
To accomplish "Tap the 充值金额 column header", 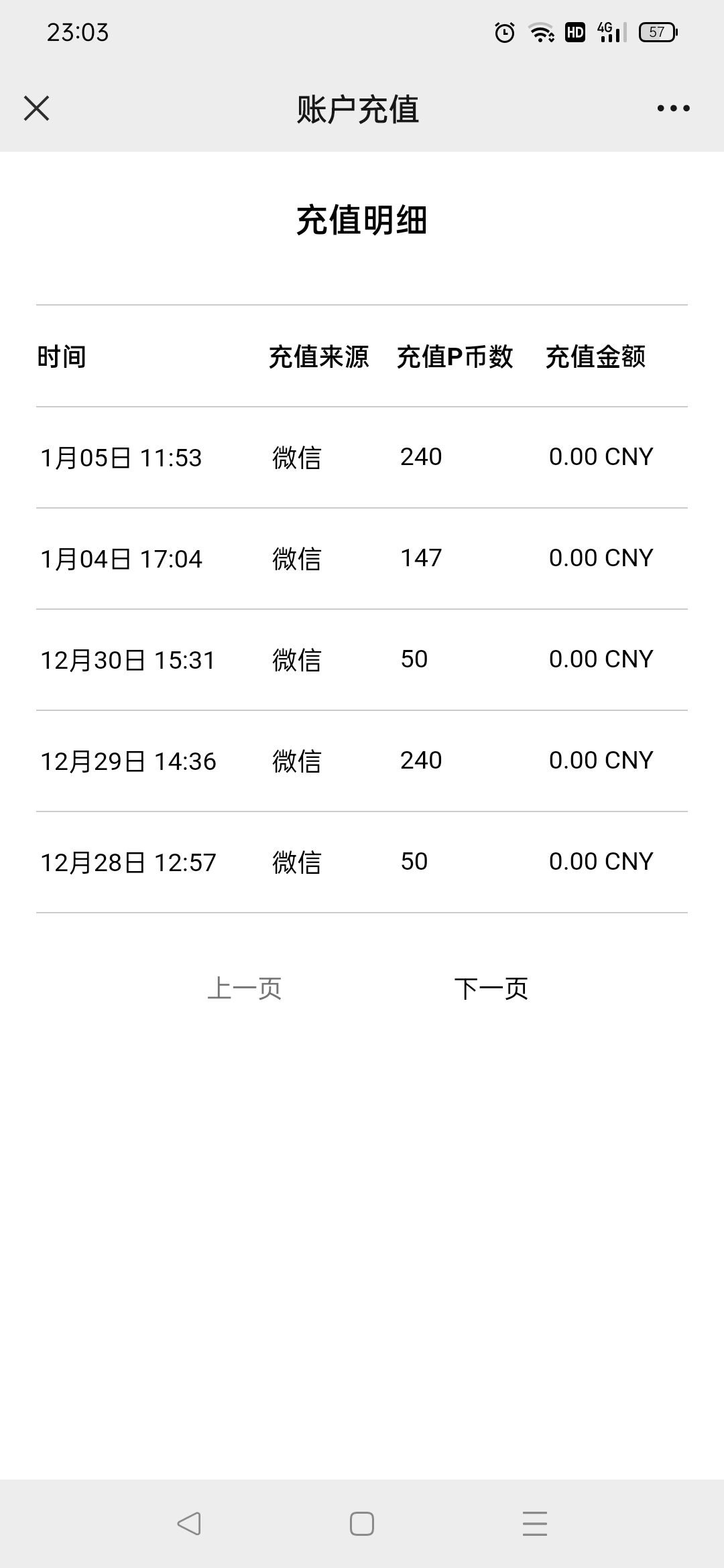I will coord(597,357).
